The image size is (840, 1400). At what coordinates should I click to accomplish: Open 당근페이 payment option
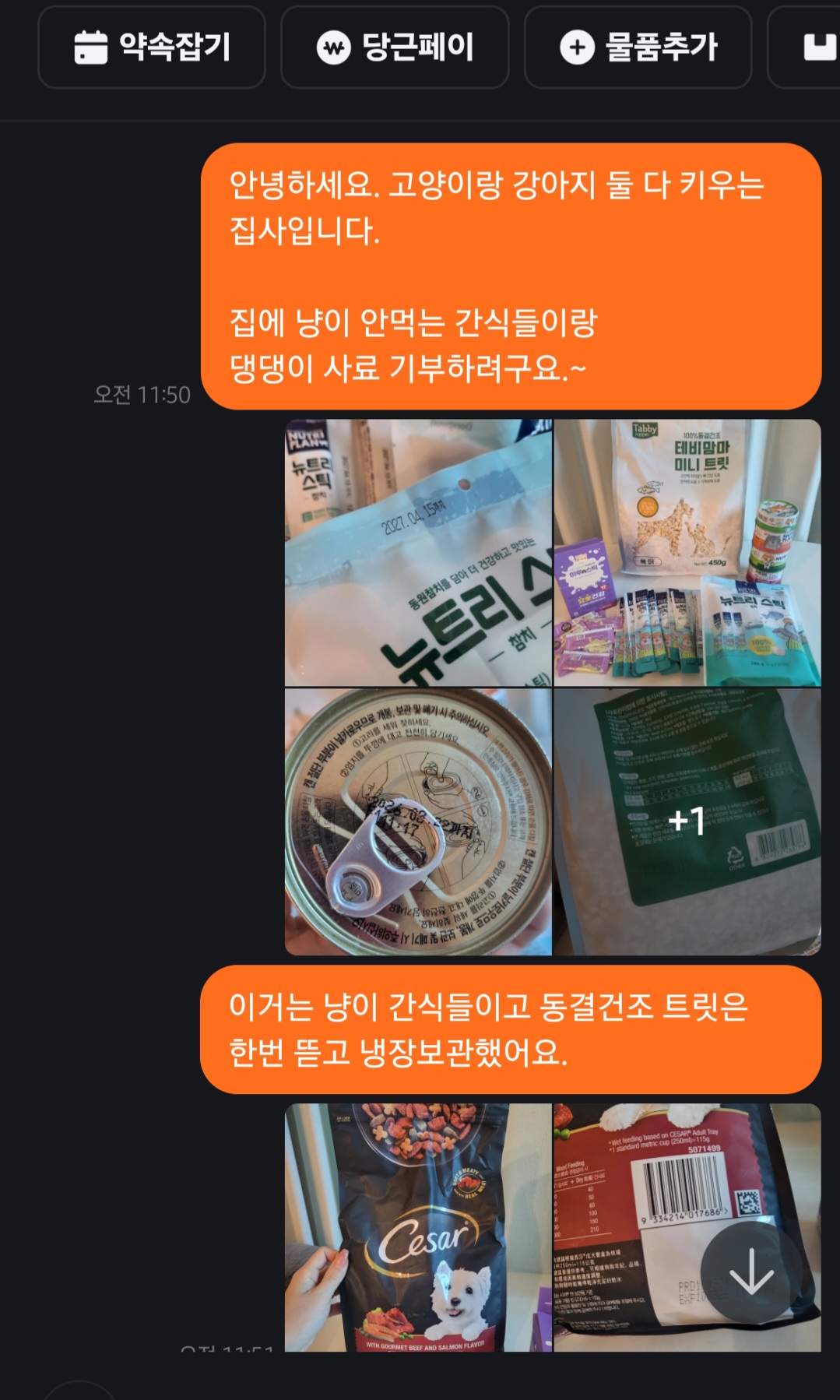pos(395,47)
